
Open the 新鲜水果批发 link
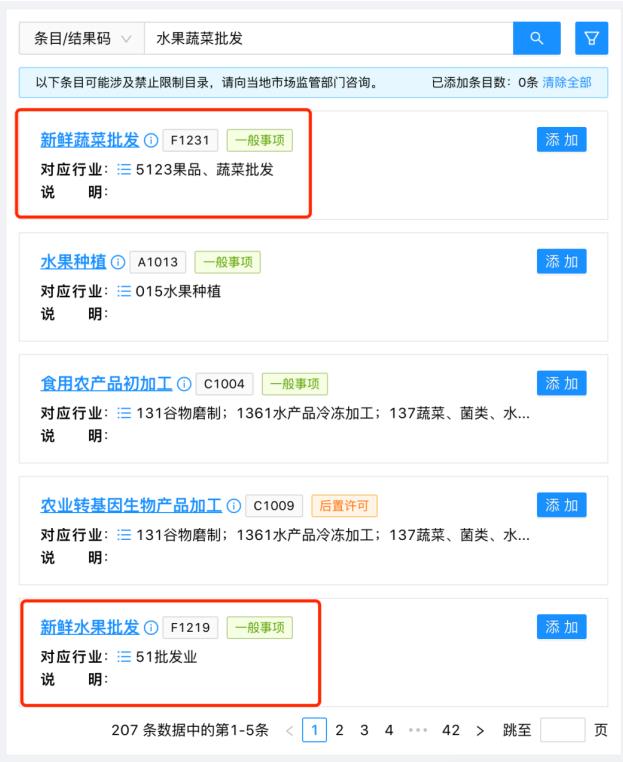click(x=90, y=627)
